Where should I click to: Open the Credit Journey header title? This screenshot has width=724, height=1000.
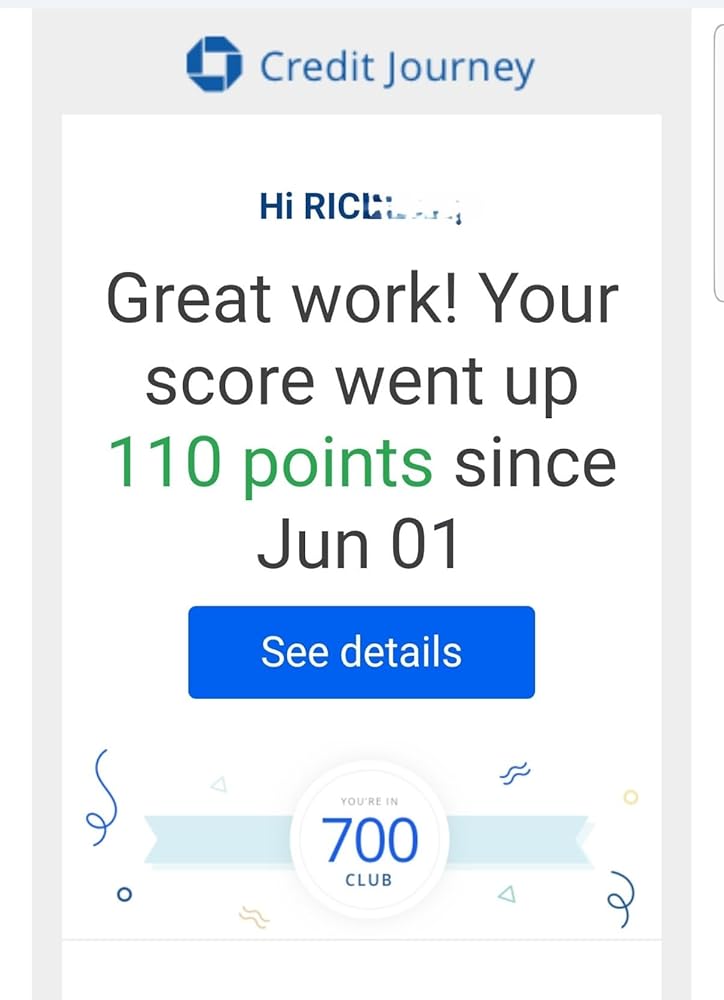click(394, 66)
